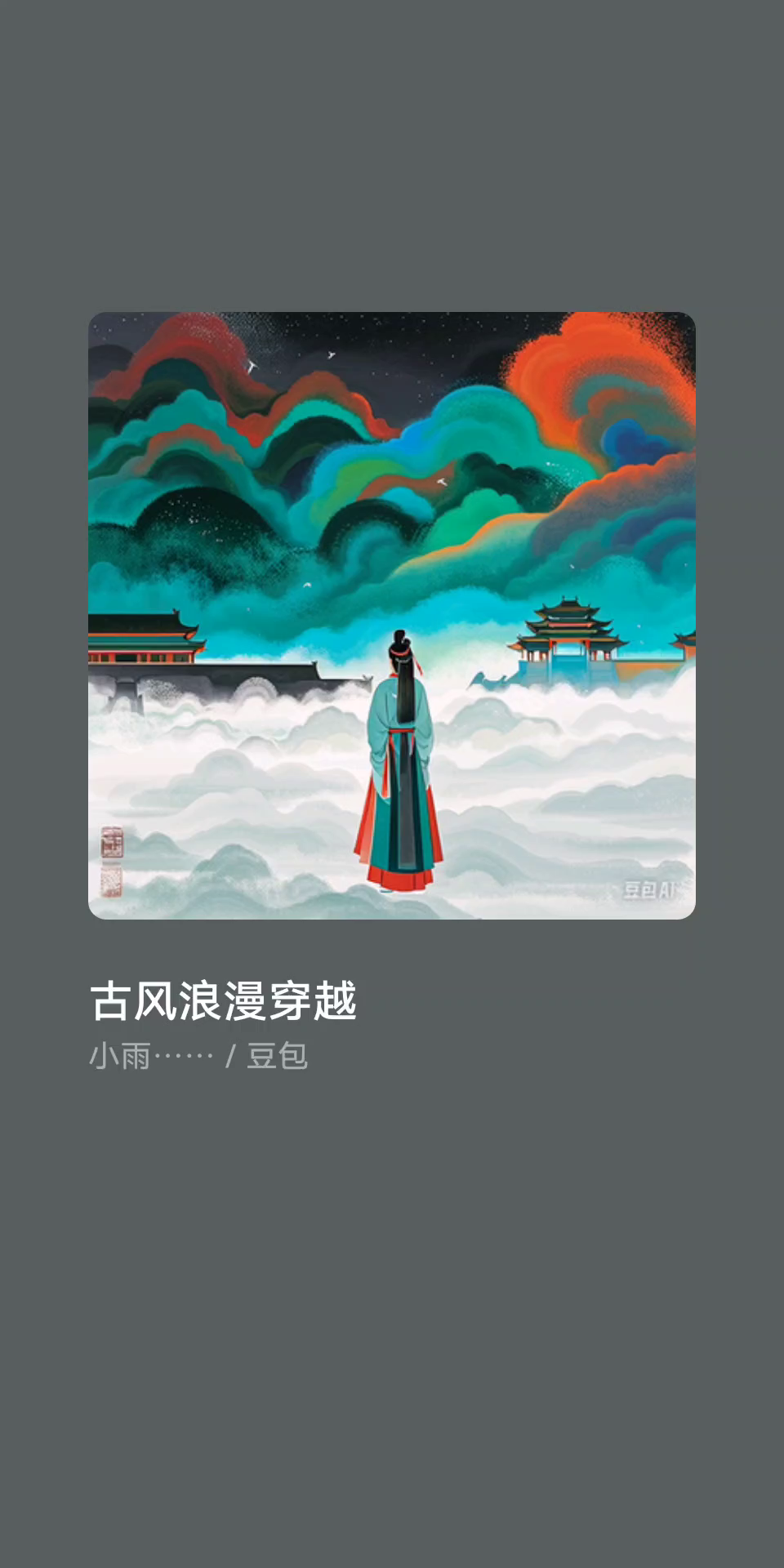Tap the 古风浪漫穿越 cover artwork
784x1568 pixels.
coord(392,615)
